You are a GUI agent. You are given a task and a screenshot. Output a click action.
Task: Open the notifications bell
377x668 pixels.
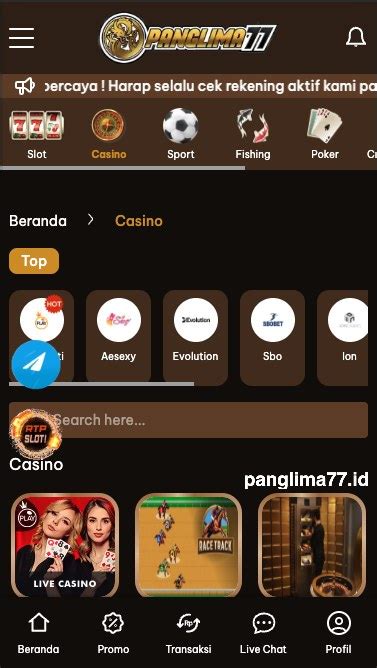pyautogui.click(x=356, y=37)
